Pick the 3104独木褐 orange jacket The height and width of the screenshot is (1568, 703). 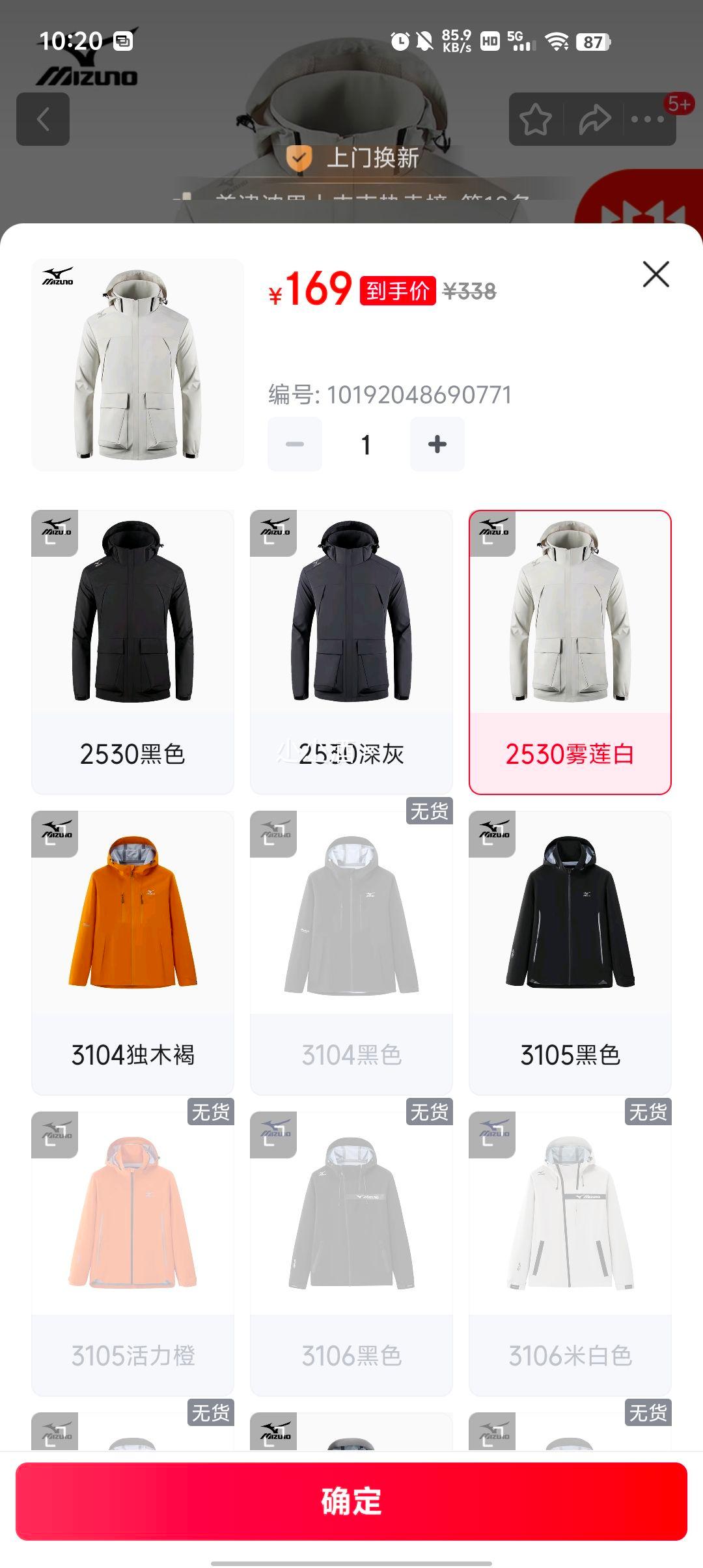click(133, 953)
